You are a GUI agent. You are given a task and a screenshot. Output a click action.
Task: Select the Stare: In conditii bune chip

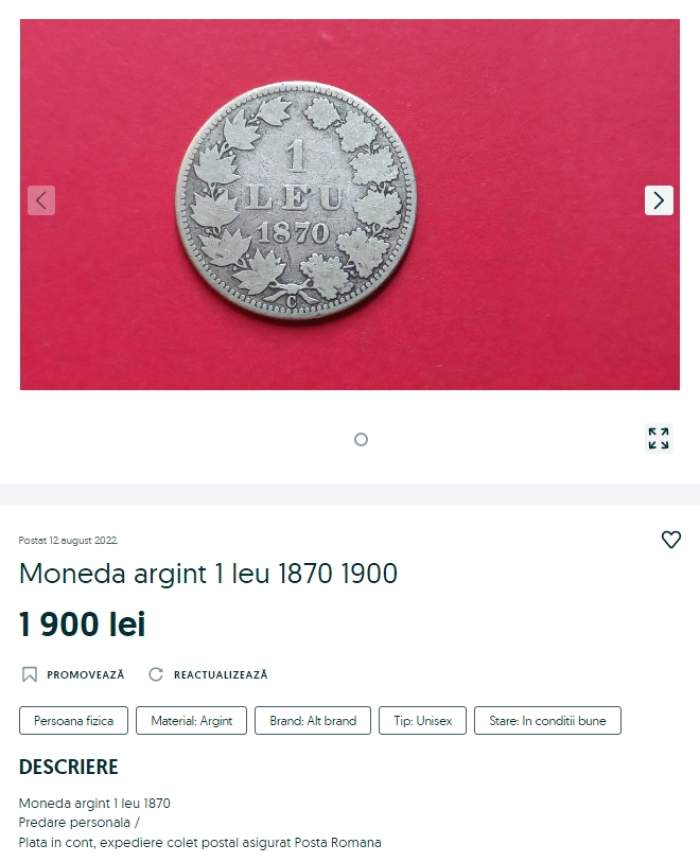click(x=547, y=720)
